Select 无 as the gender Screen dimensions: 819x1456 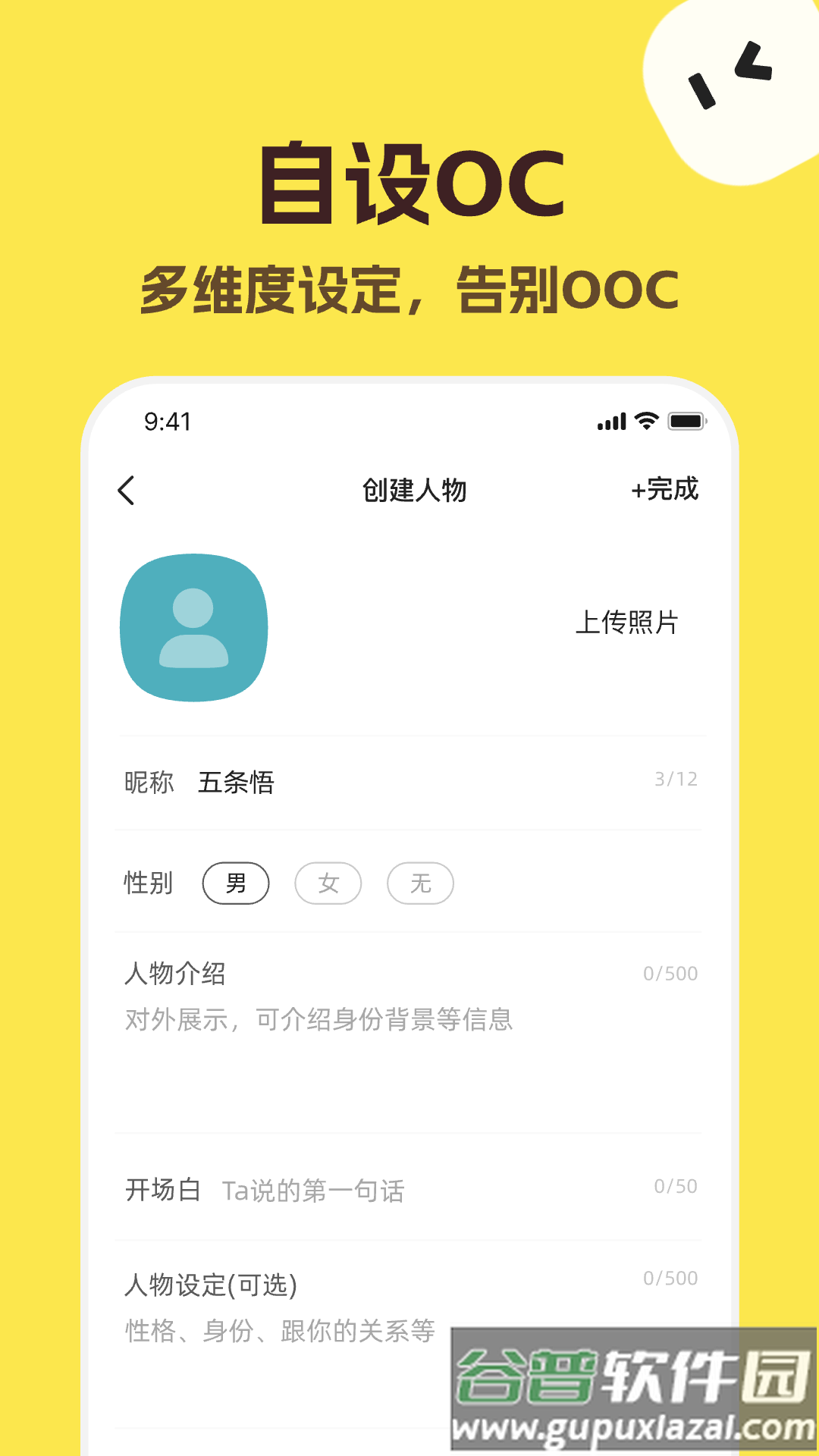tap(419, 883)
